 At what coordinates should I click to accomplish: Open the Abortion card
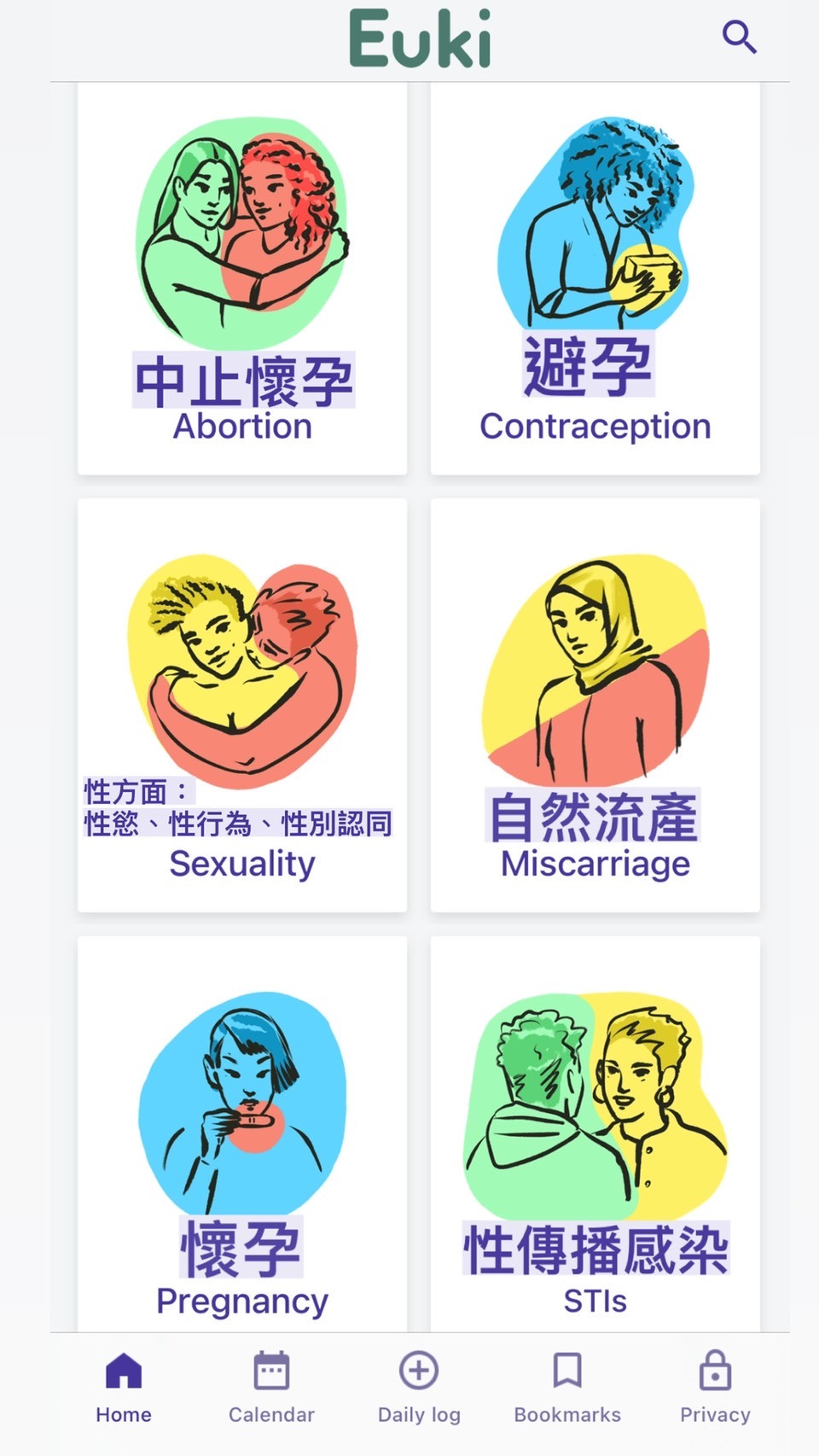tap(242, 278)
